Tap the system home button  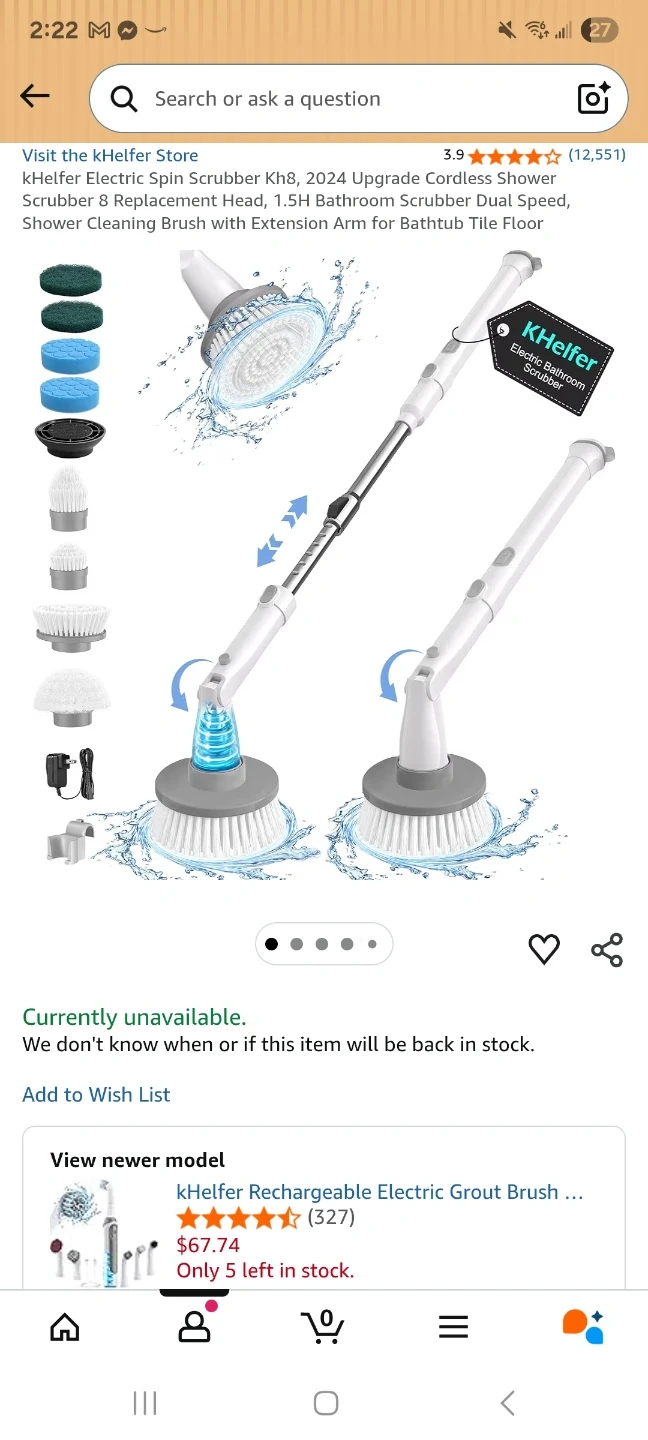325,1403
